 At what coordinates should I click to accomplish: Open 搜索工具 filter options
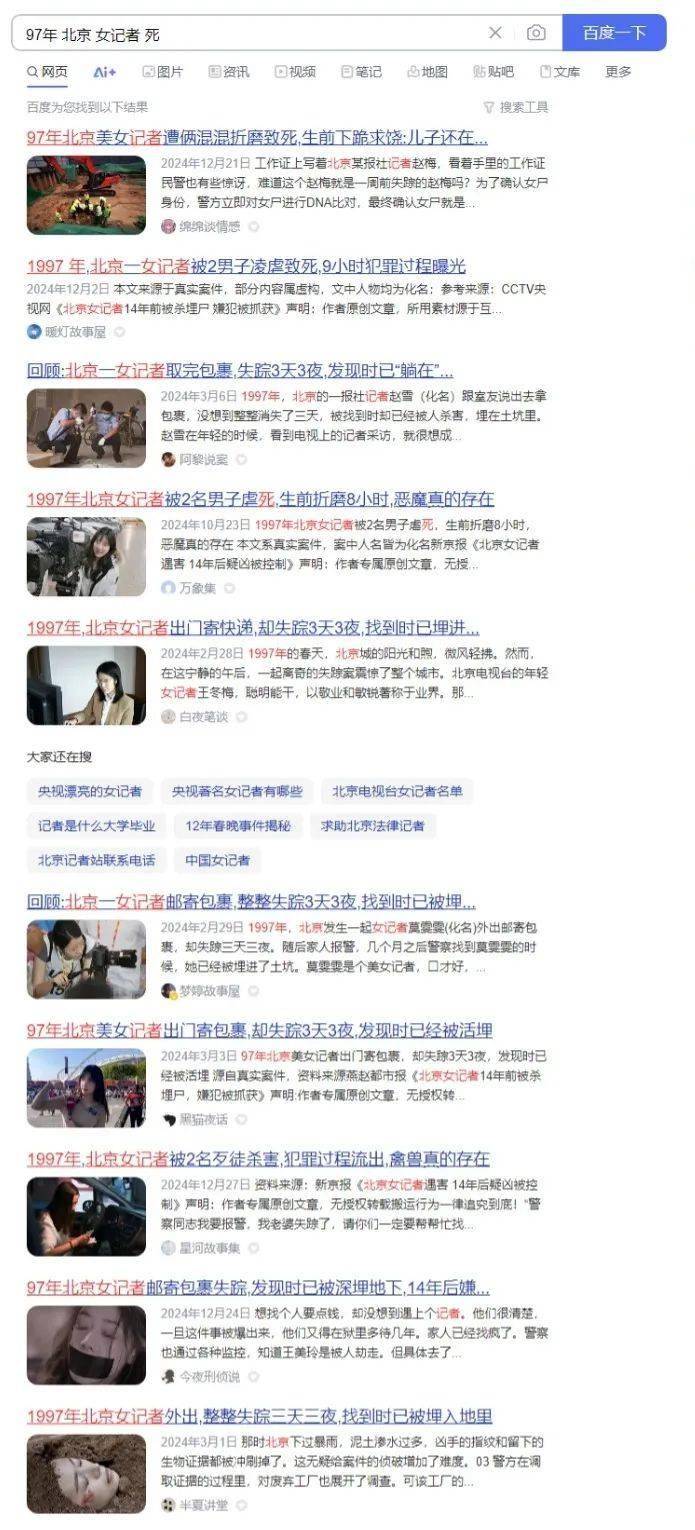coord(516,107)
